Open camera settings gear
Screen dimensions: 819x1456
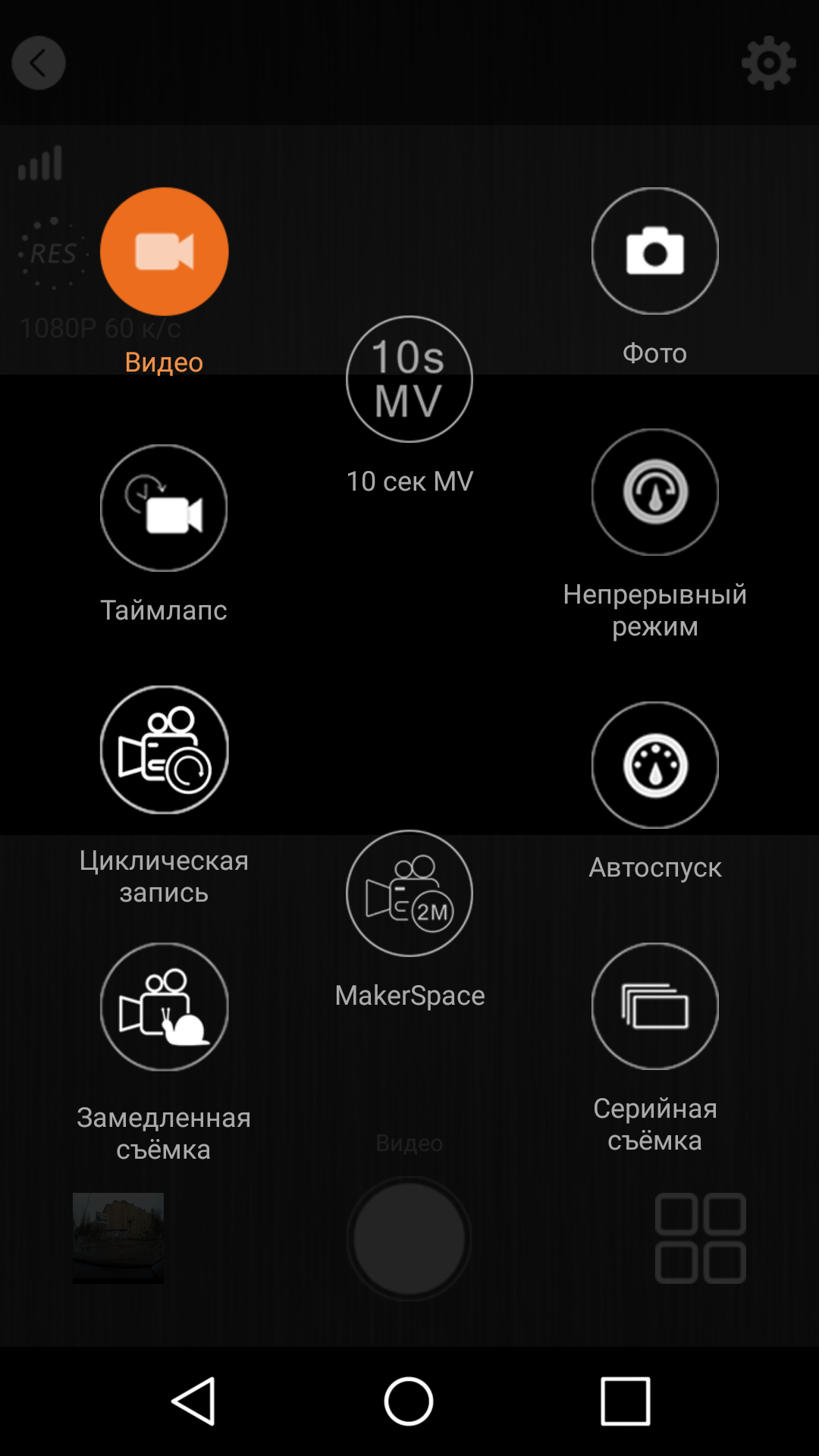point(768,63)
